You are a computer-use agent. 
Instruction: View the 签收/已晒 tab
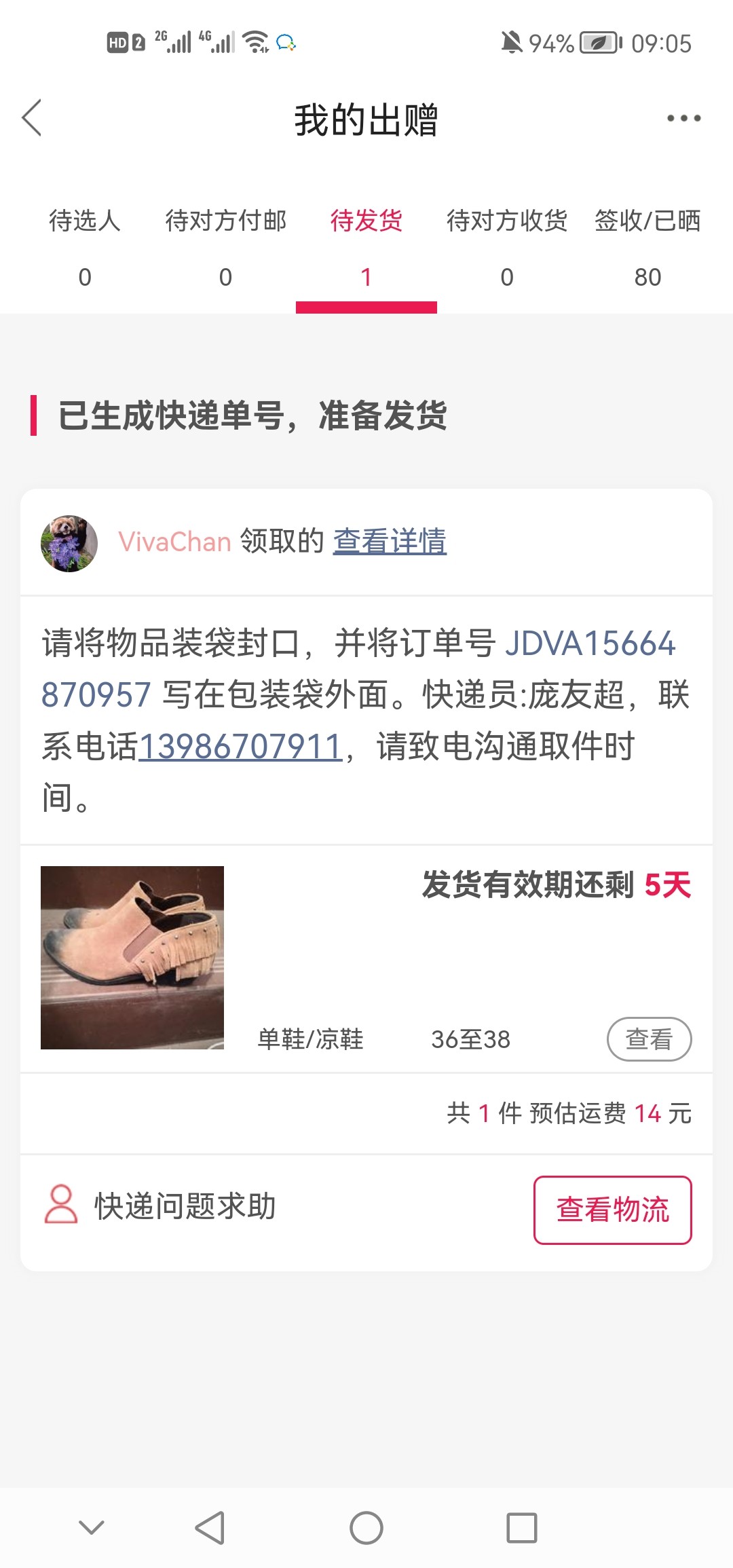[647, 248]
